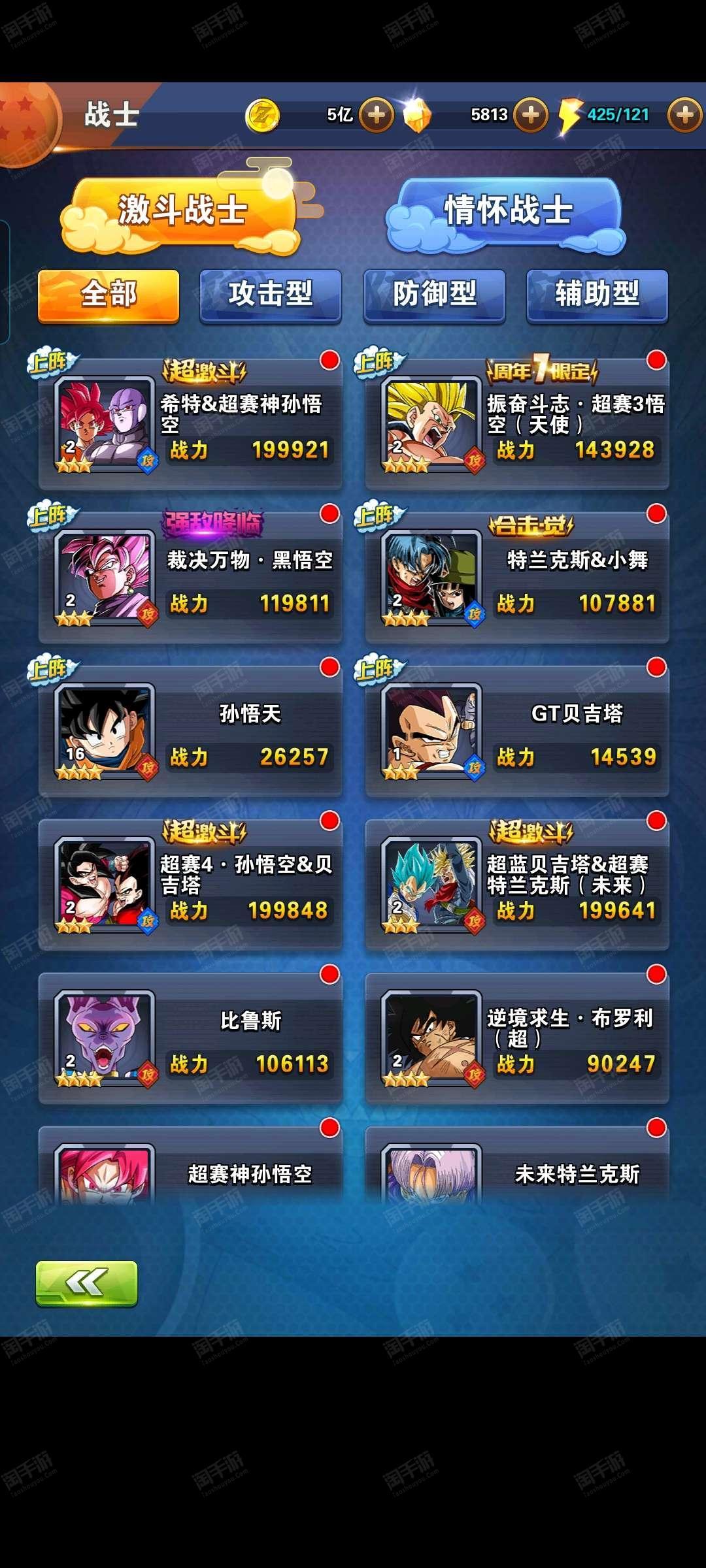Switch to the 情怀战士 tab
706x1568 pixels.
point(508,210)
